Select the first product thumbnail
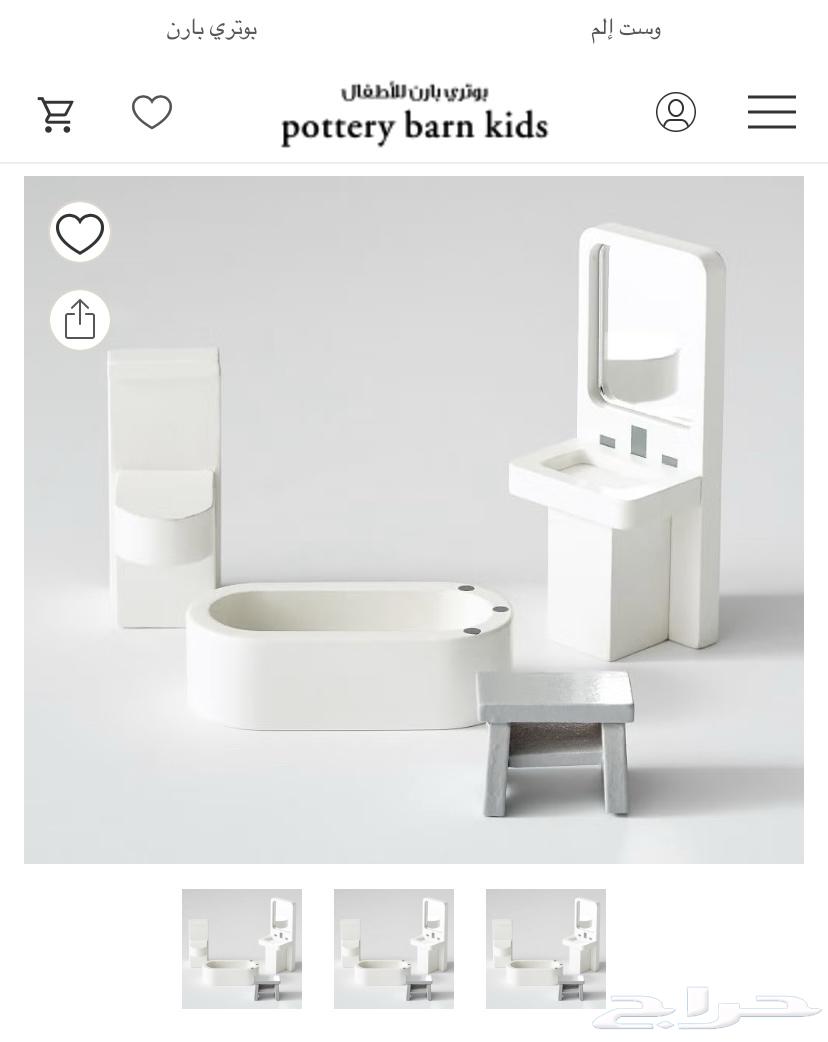Viewport: 828px width, 1042px height. 242,948
